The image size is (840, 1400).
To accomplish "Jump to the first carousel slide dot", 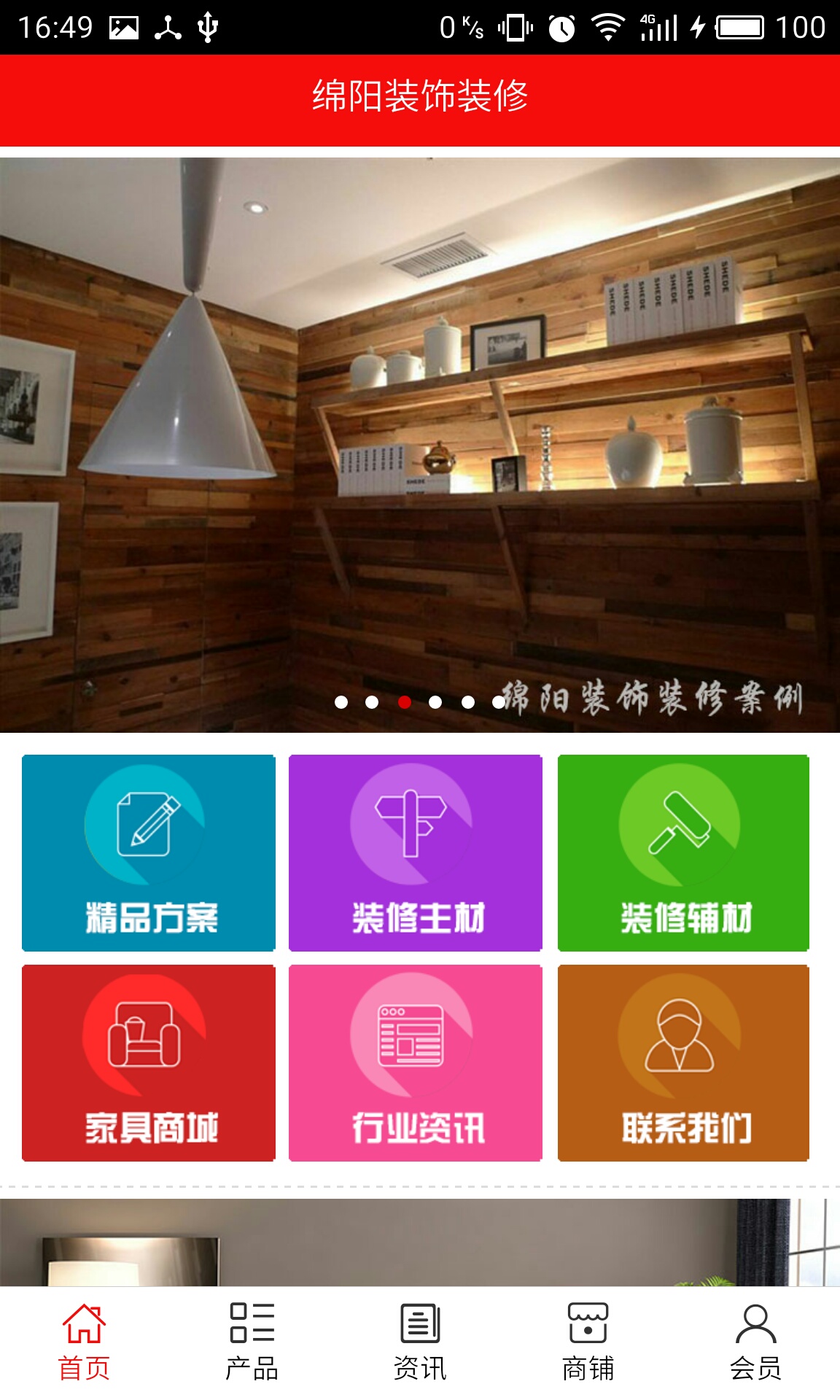I will (341, 702).
